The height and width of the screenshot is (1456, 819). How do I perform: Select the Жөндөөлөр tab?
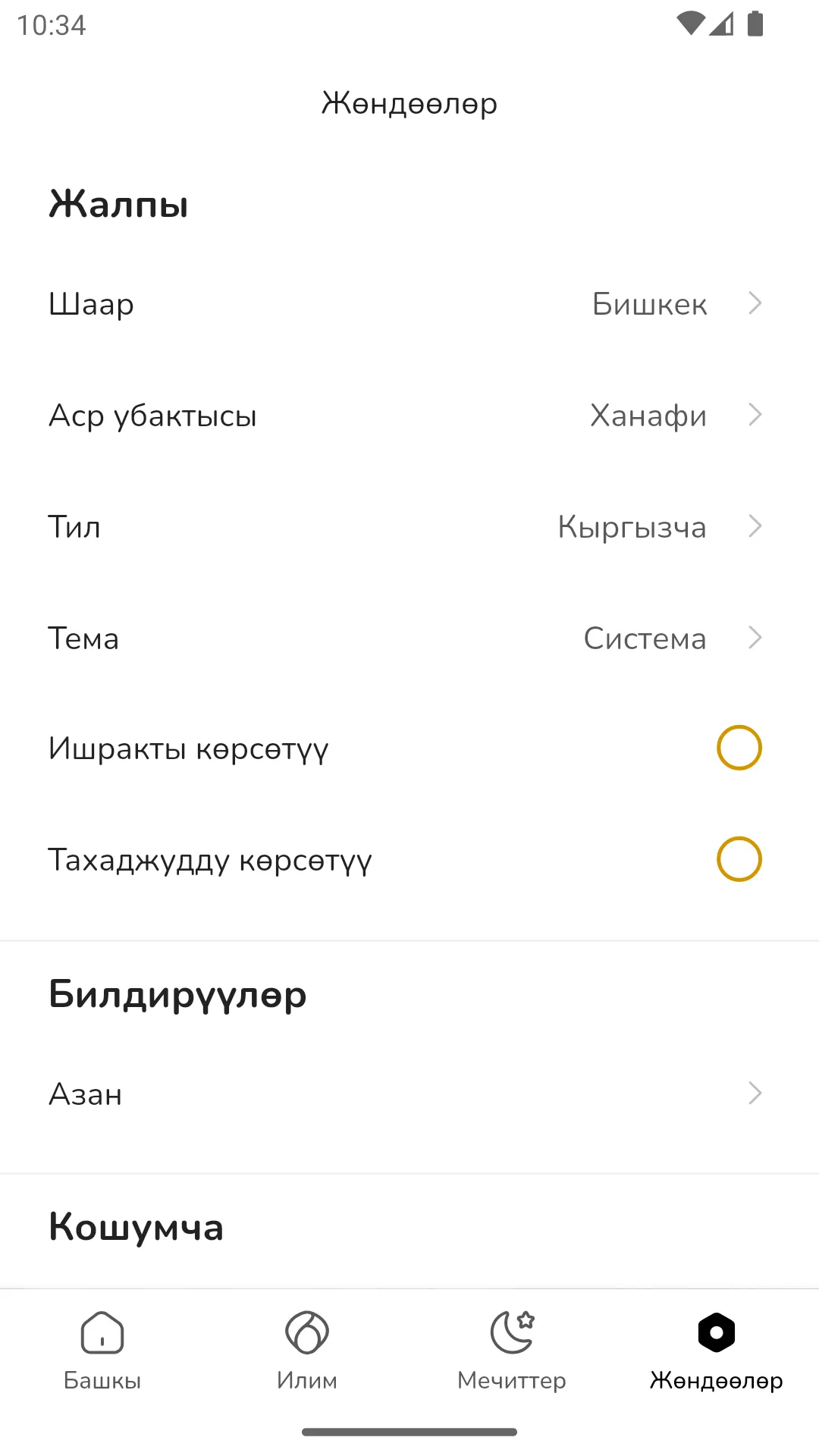(x=717, y=1351)
